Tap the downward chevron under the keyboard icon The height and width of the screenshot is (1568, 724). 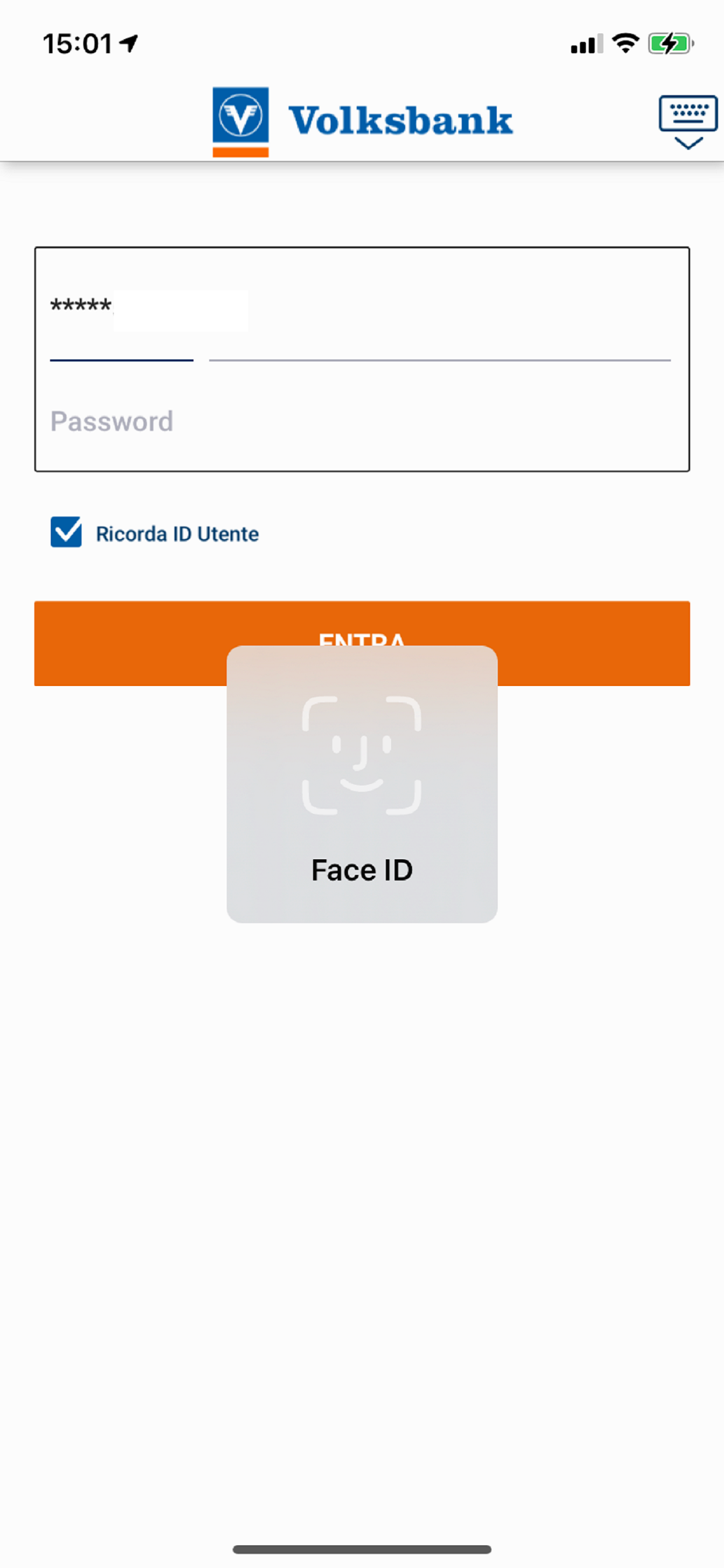coord(688,145)
